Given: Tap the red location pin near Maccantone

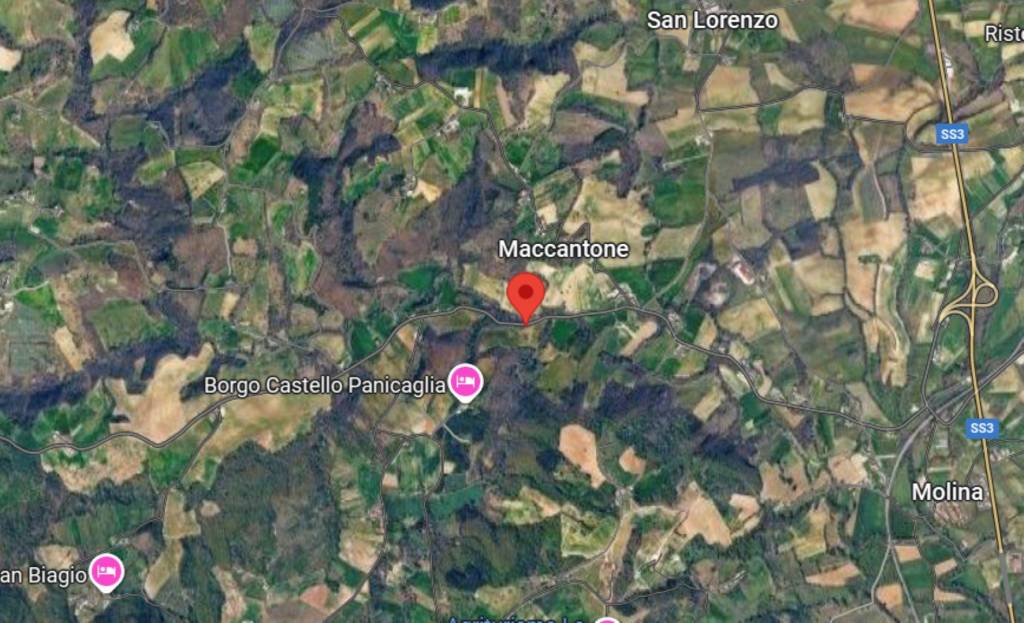Looking at the screenshot, I should click(x=526, y=295).
